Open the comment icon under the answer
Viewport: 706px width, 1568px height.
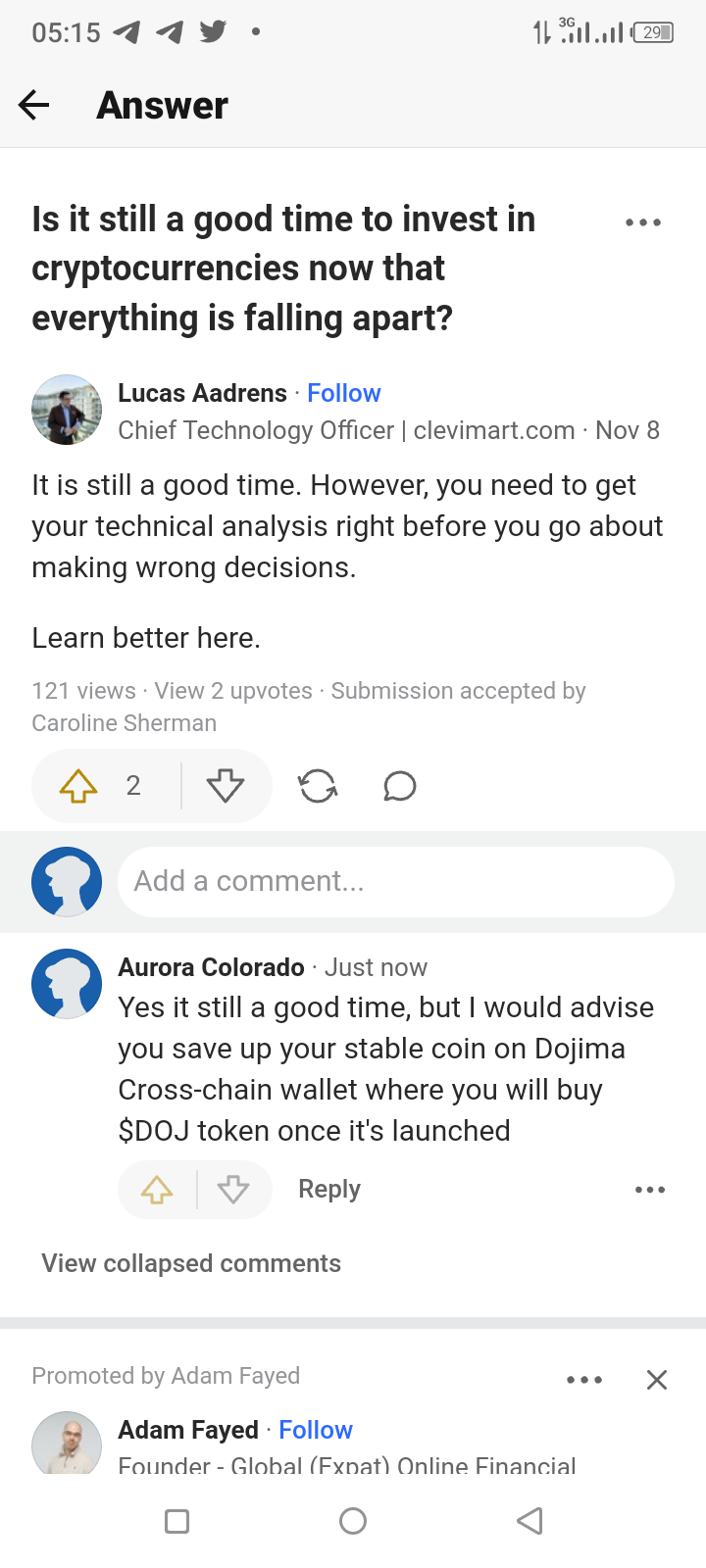[x=399, y=786]
